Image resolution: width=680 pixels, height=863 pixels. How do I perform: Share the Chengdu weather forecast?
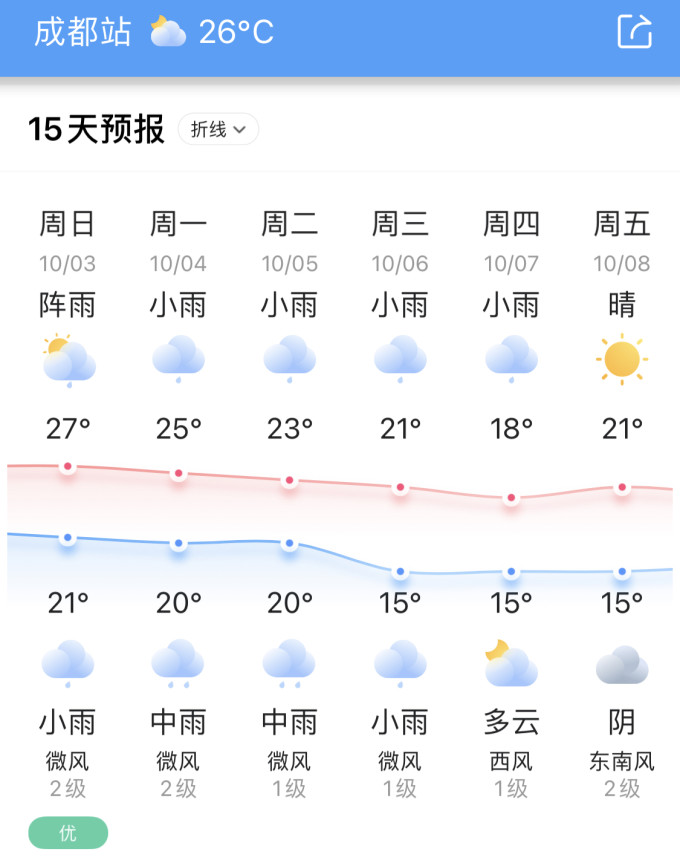(634, 31)
